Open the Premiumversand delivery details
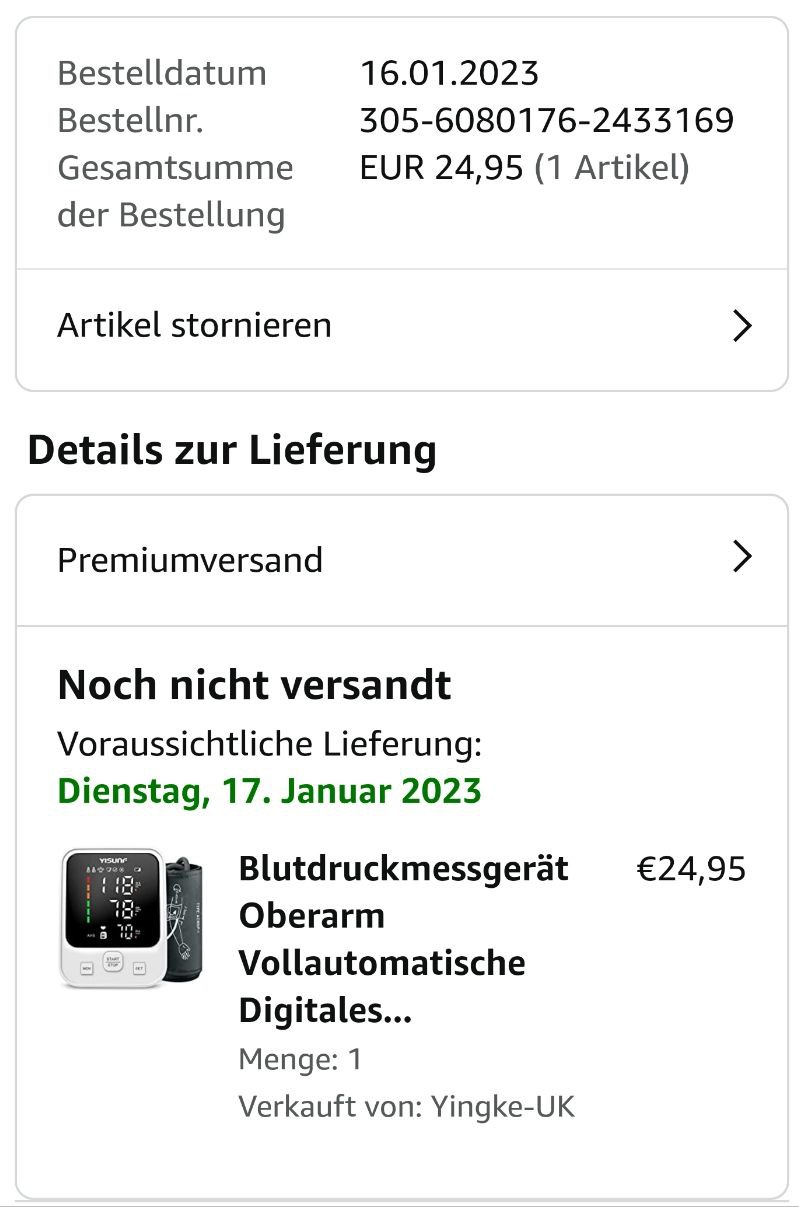799x1207 pixels. pyautogui.click(x=400, y=559)
